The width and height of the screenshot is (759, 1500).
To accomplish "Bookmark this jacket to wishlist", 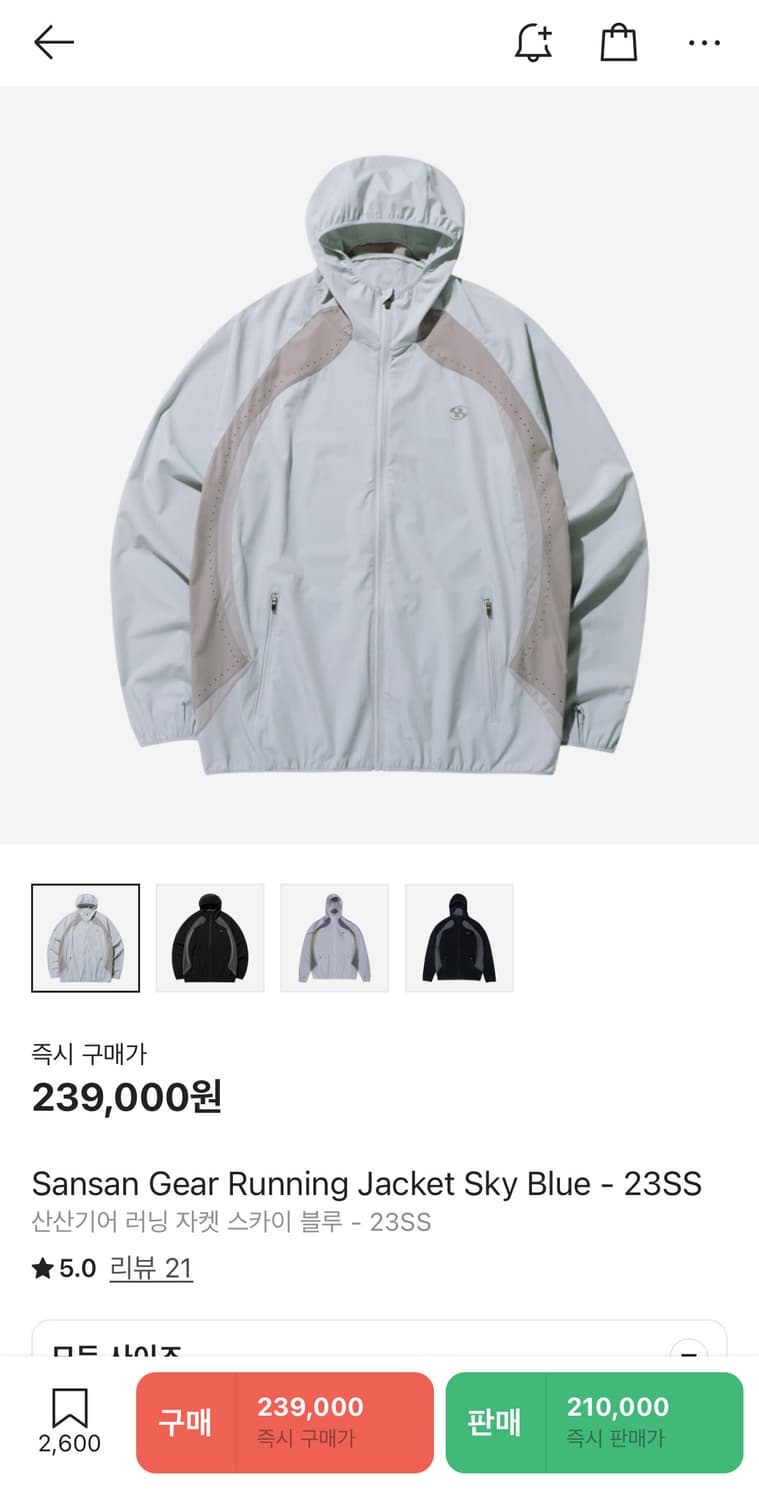I will [70, 1410].
